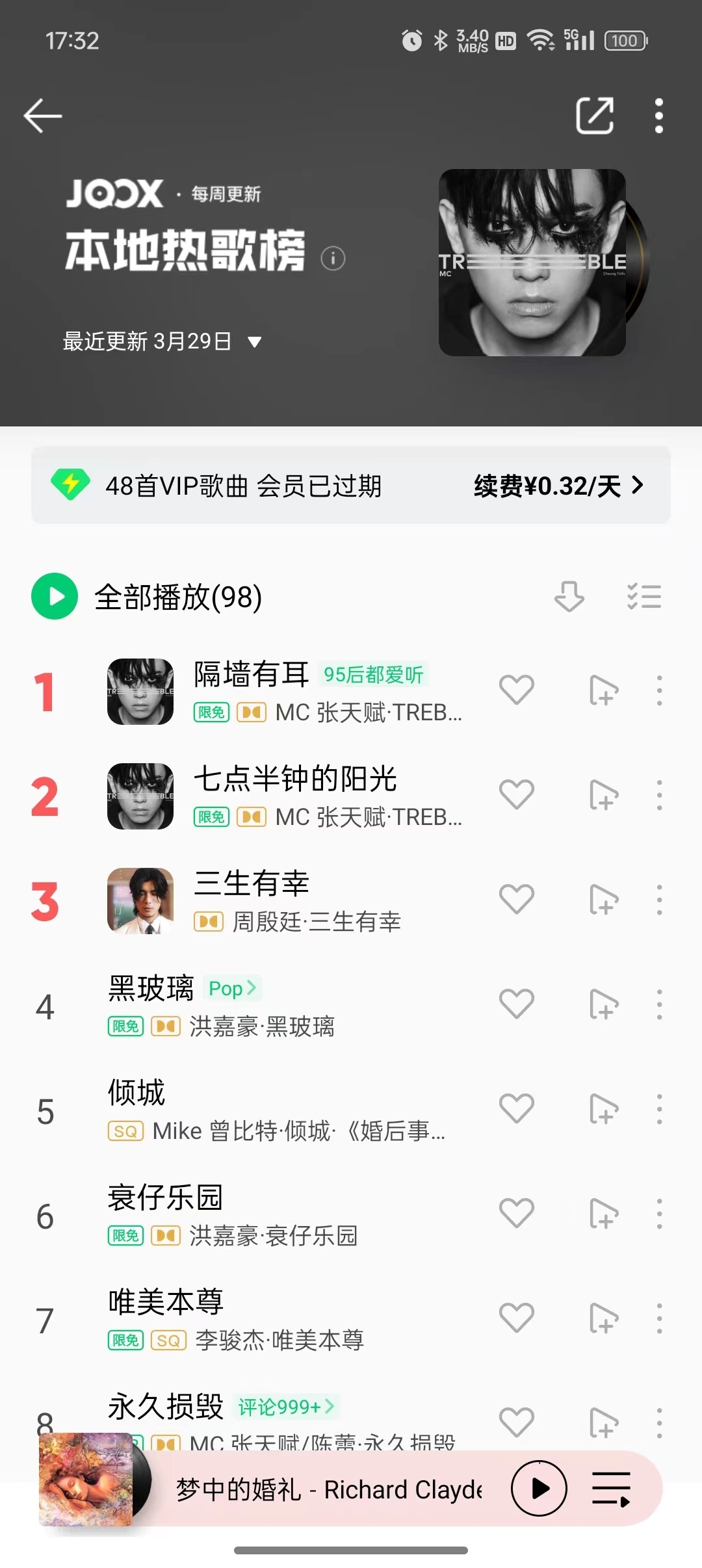Like the song 衰仔乐园
The height and width of the screenshot is (1568, 702).
click(x=516, y=1213)
